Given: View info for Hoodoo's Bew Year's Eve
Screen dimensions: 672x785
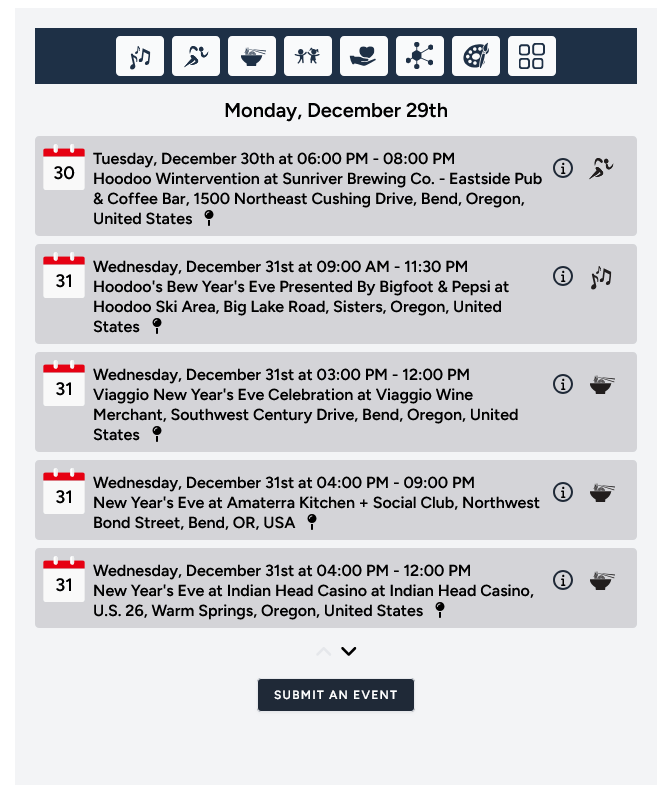Looking at the screenshot, I should pos(563,276).
